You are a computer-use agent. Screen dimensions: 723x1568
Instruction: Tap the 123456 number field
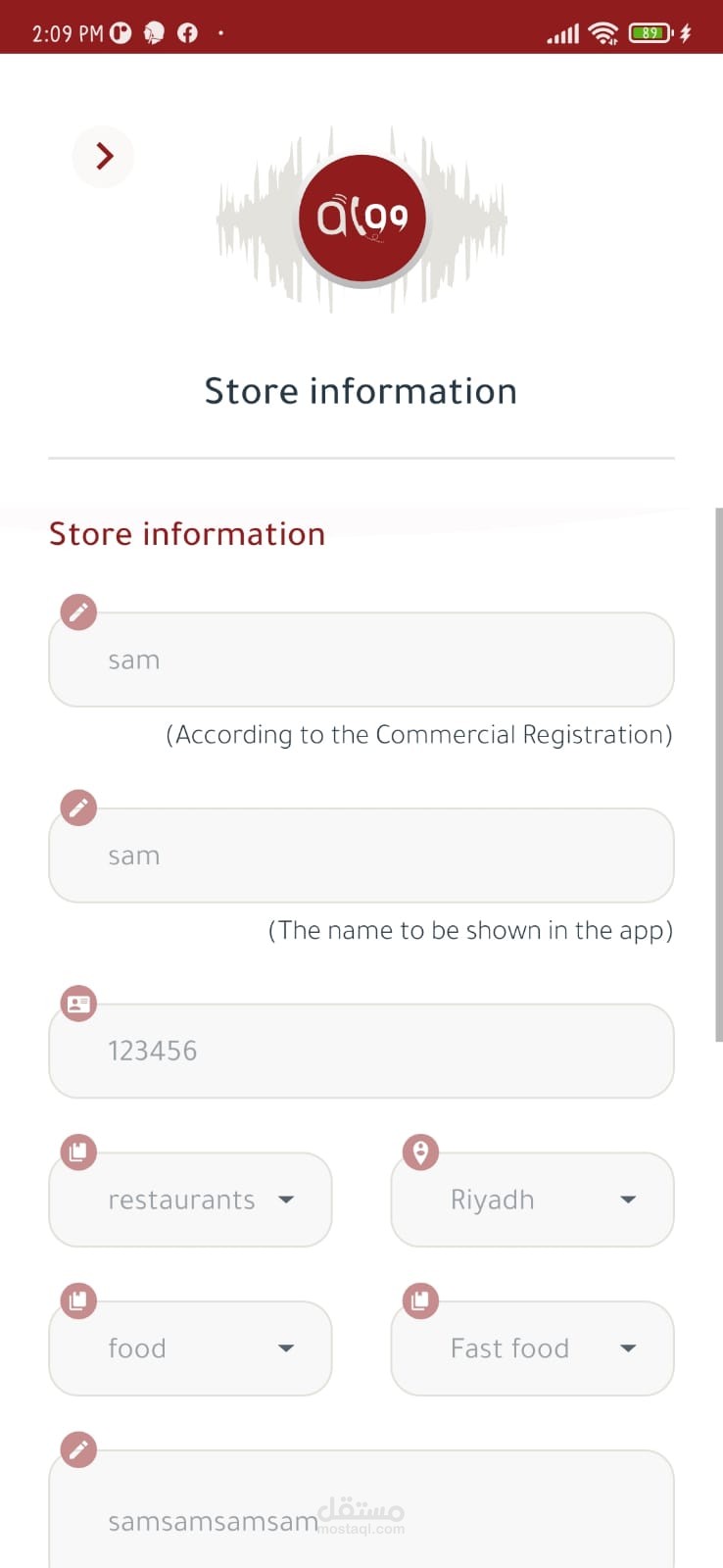(361, 1051)
